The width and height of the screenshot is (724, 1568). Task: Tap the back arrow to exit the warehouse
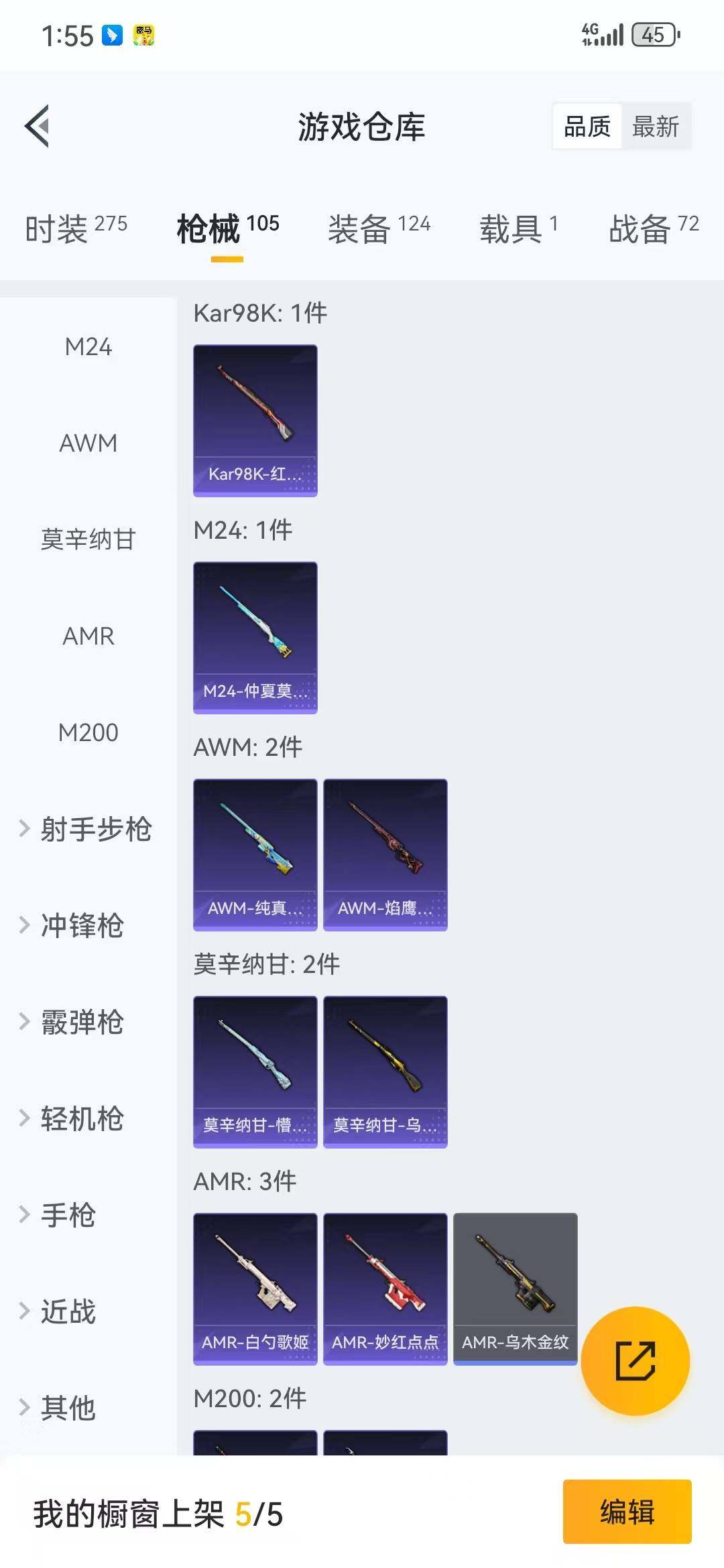click(38, 127)
